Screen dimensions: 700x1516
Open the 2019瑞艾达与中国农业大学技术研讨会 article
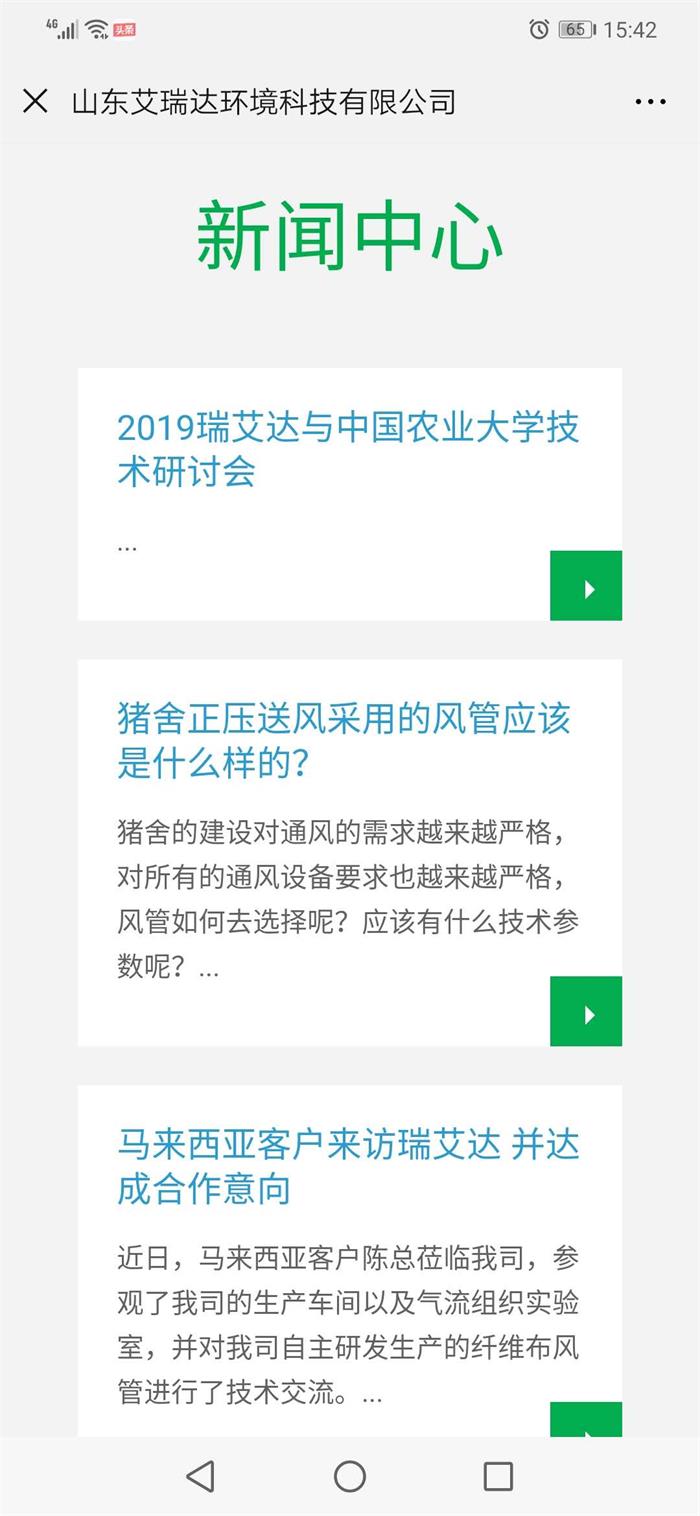pos(348,449)
